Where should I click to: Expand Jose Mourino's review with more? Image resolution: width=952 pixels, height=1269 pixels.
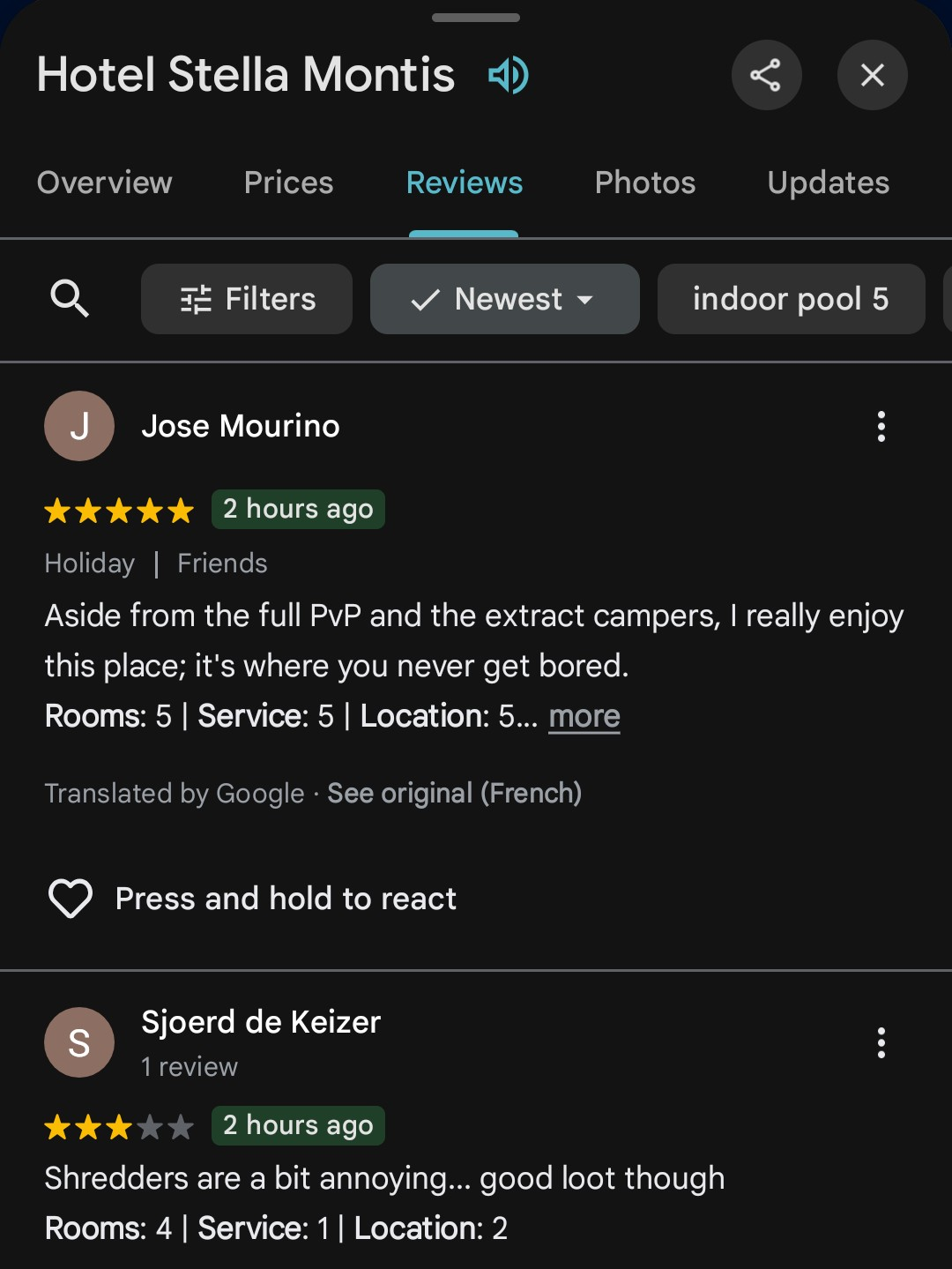coord(584,716)
